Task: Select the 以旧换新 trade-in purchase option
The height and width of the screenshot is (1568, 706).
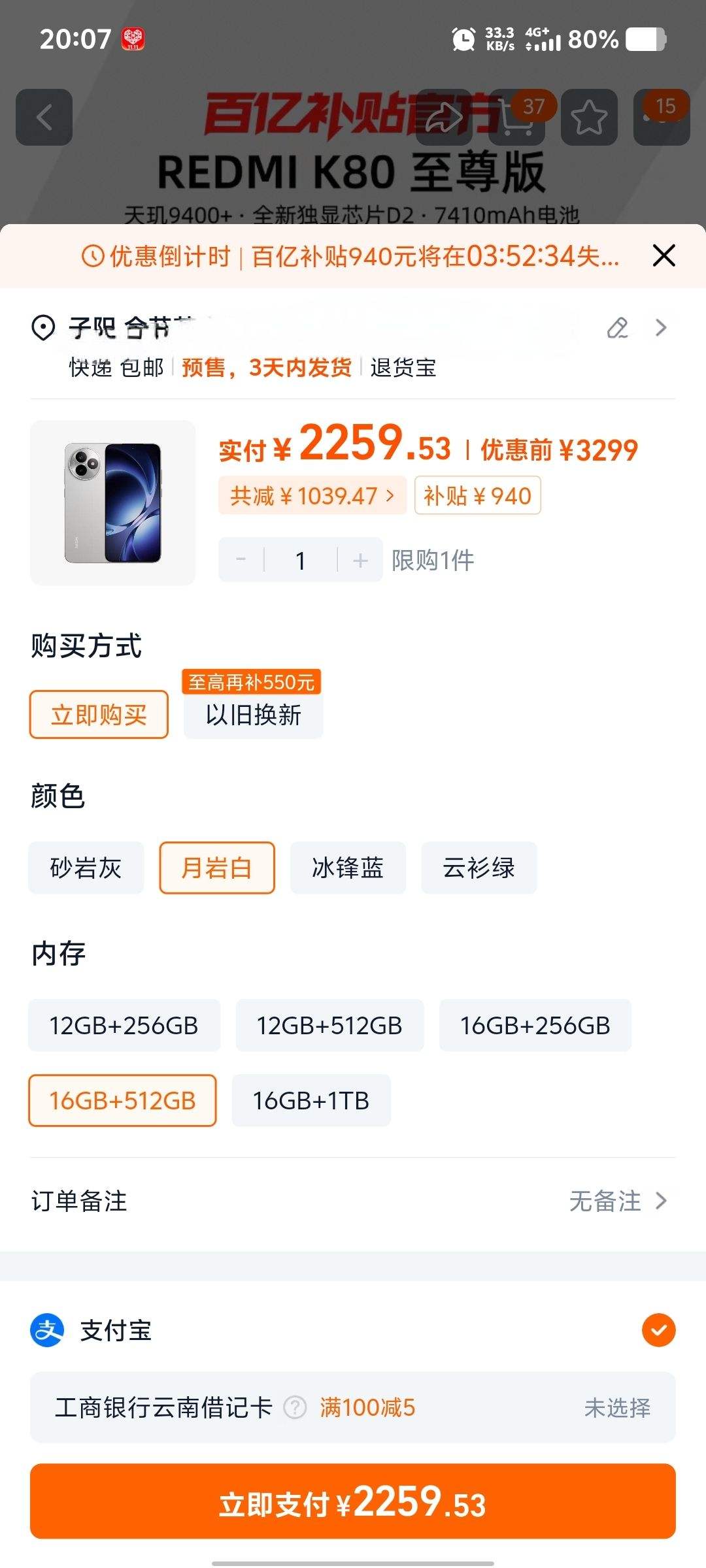Action: (253, 715)
